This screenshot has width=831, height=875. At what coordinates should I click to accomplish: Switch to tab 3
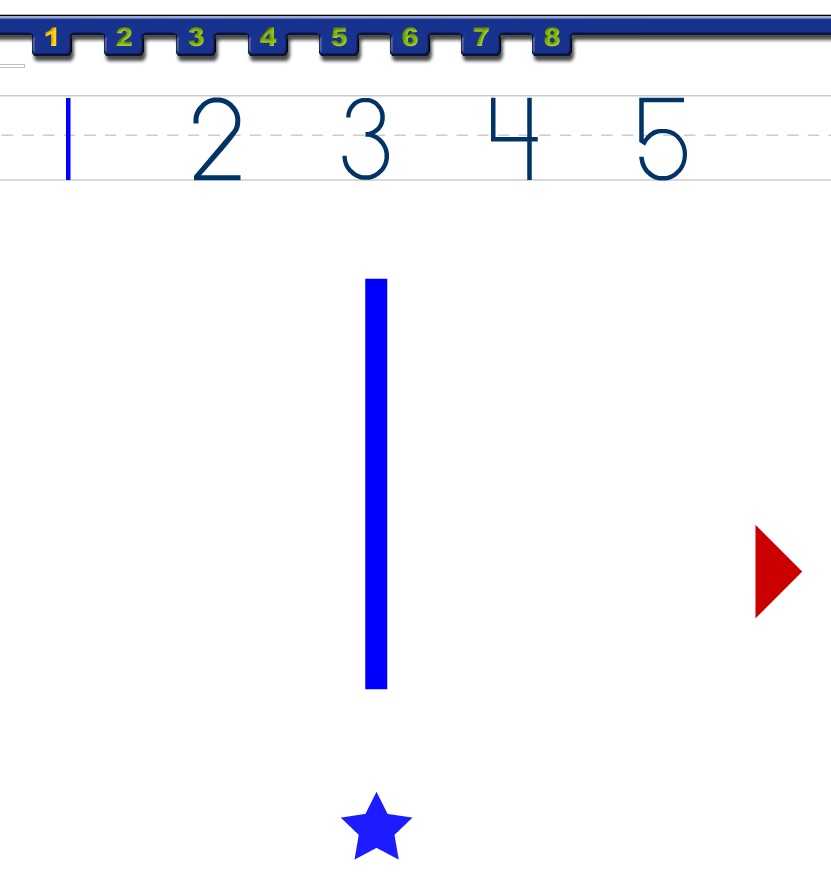pos(196,40)
